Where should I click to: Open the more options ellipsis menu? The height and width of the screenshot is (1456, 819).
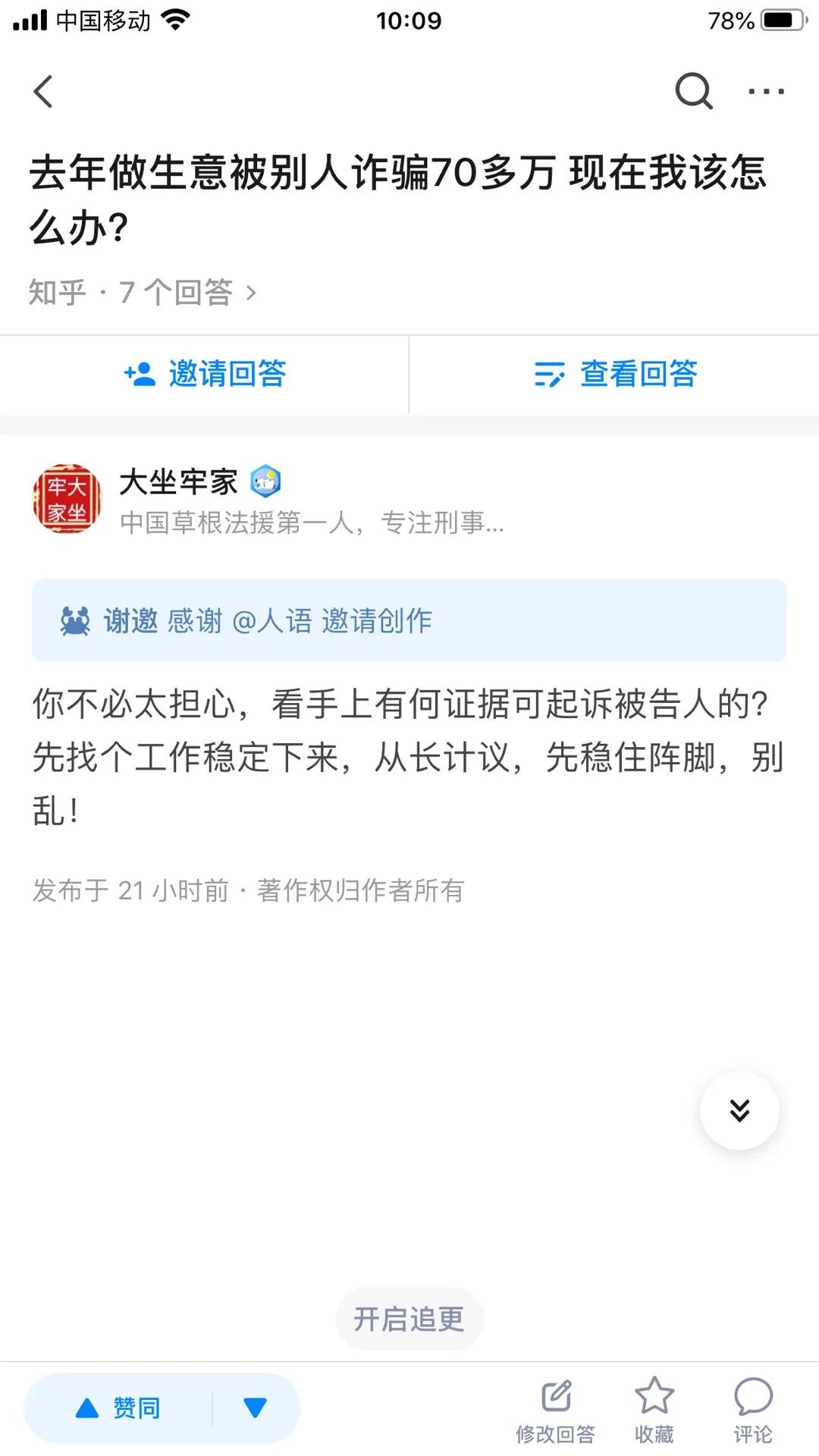coord(766,92)
